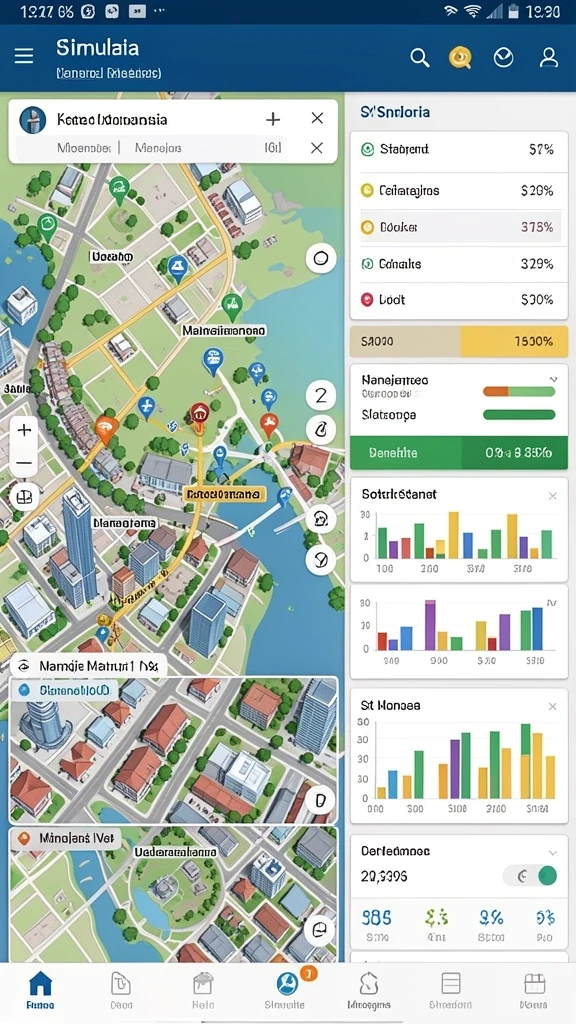Dismiss the Sotrireotanet chart card

(x=552, y=496)
